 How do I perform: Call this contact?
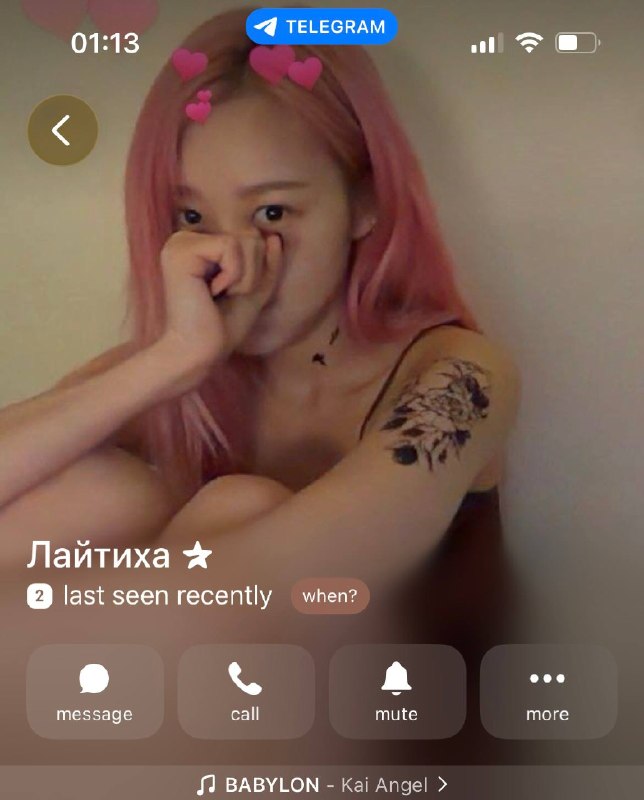coord(245,691)
